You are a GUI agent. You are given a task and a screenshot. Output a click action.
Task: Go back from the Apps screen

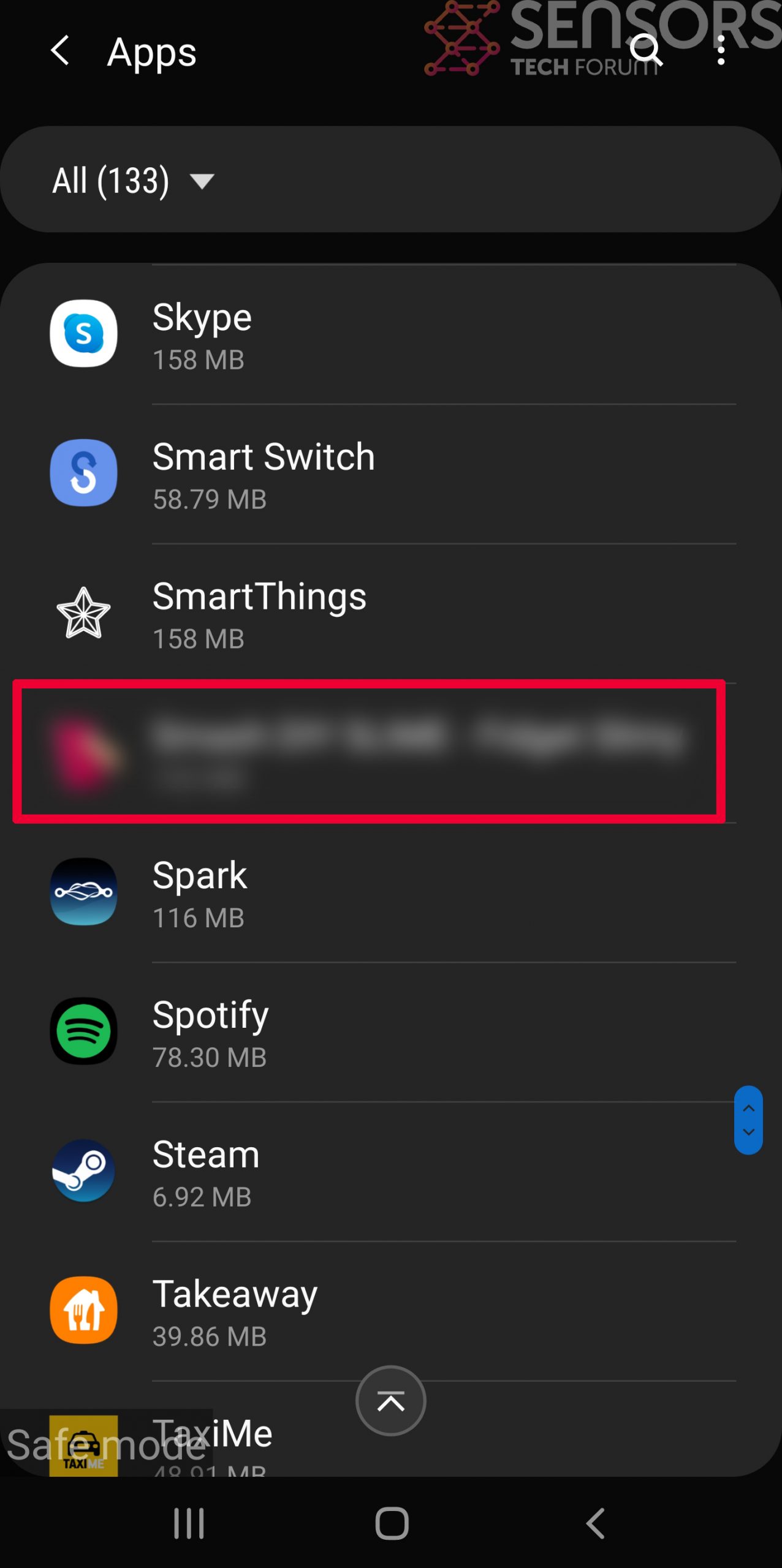(x=60, y=51)
